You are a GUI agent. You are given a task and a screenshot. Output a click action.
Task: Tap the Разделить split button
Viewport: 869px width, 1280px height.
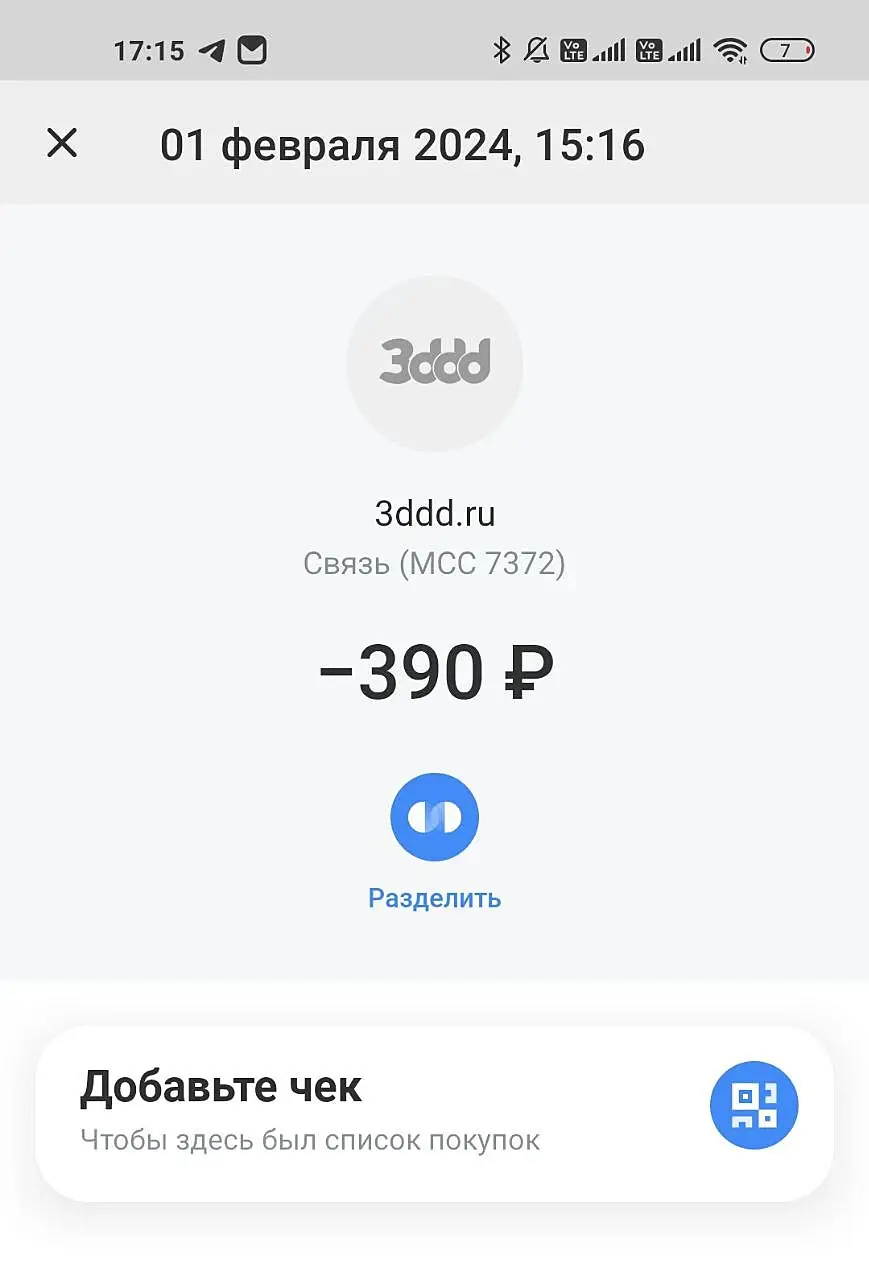(x=434, y=817)
